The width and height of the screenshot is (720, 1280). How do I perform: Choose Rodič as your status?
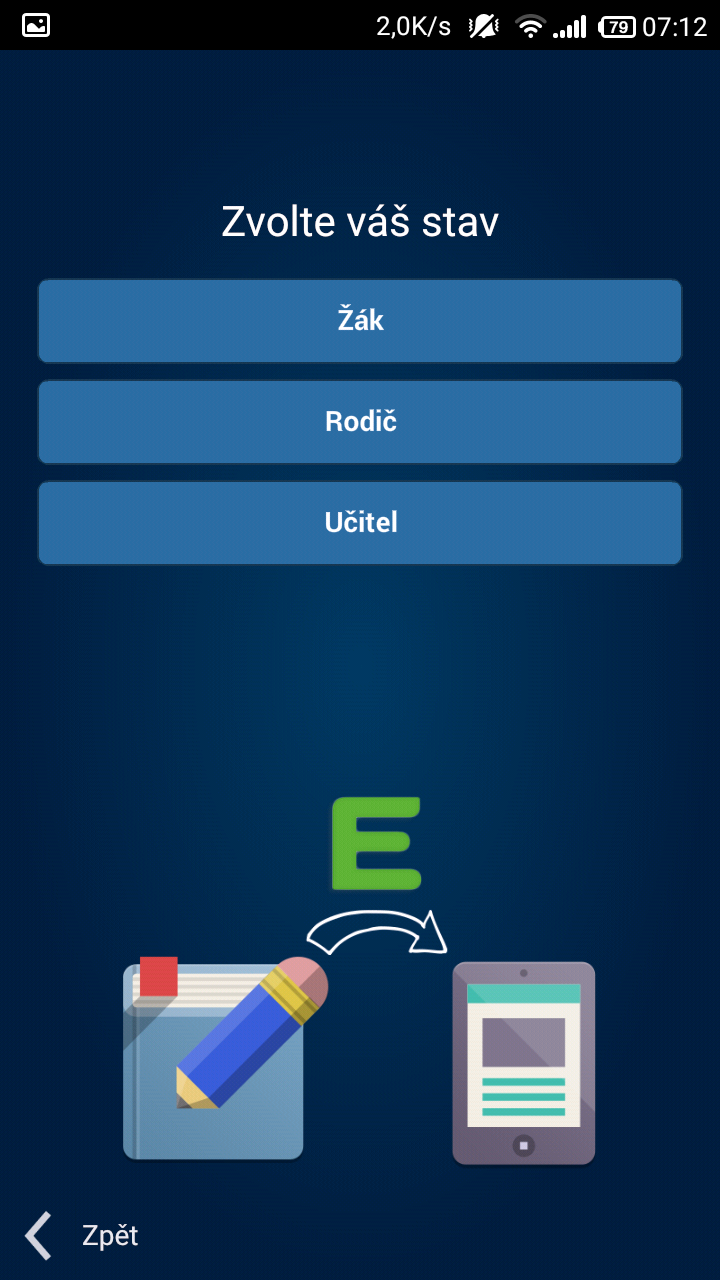(x=360, y=422)
